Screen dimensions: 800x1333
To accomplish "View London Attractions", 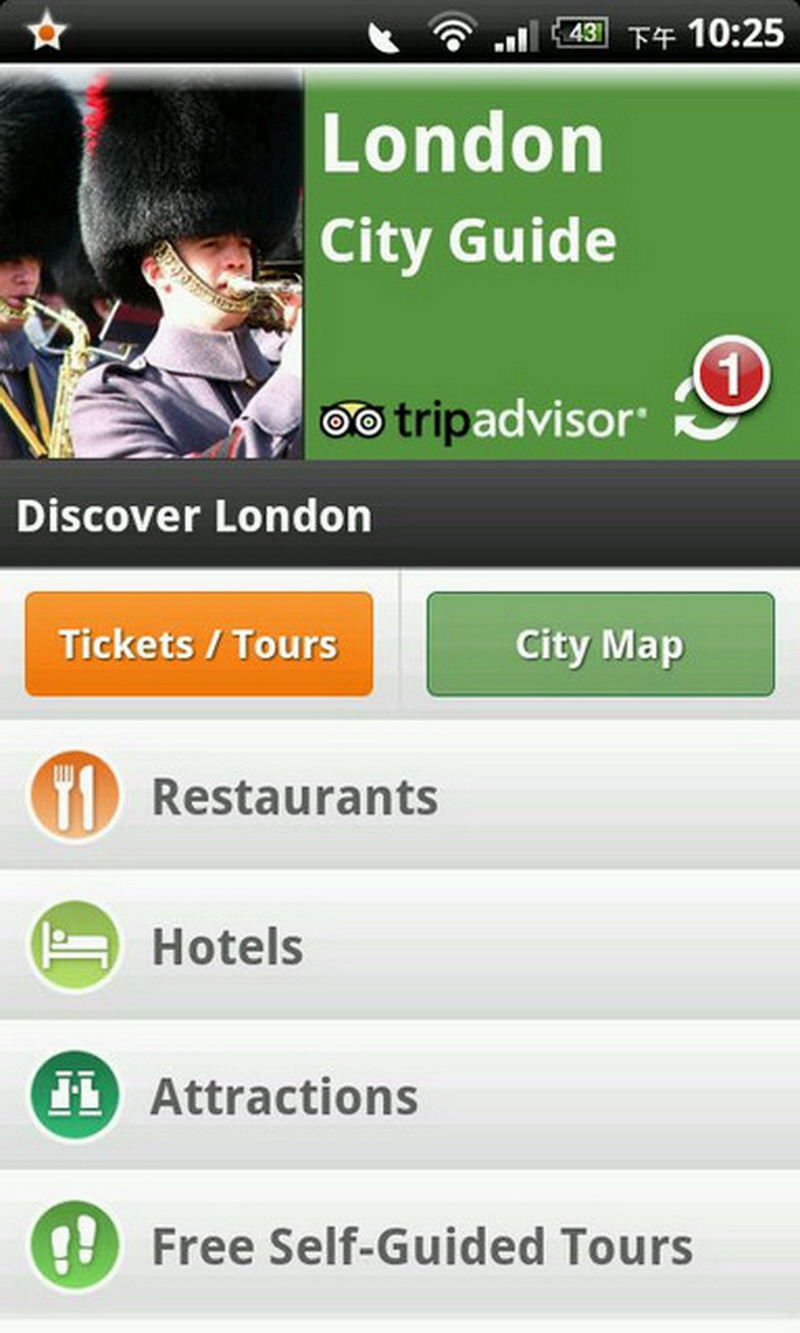I will coord(400,1096).
